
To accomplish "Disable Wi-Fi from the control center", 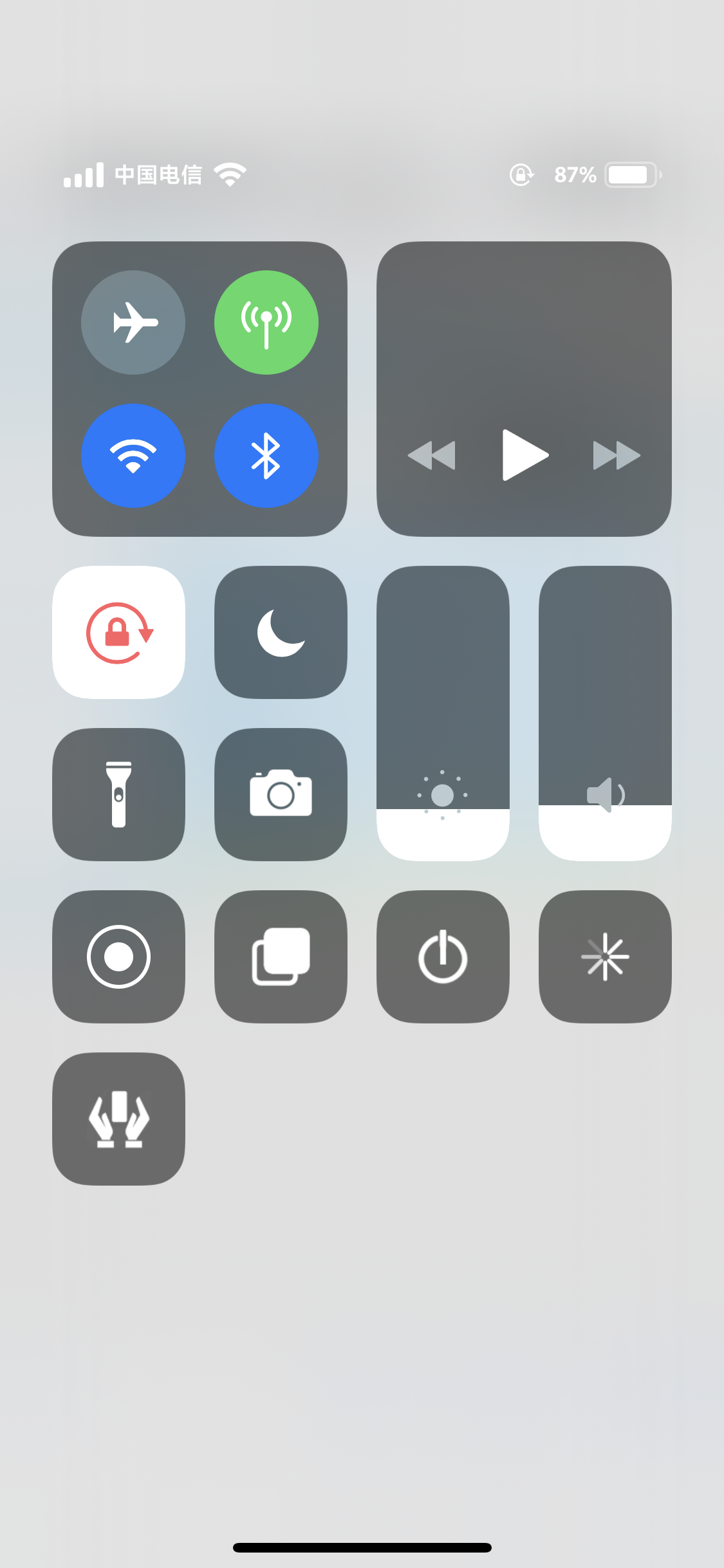I will [133, 456].
